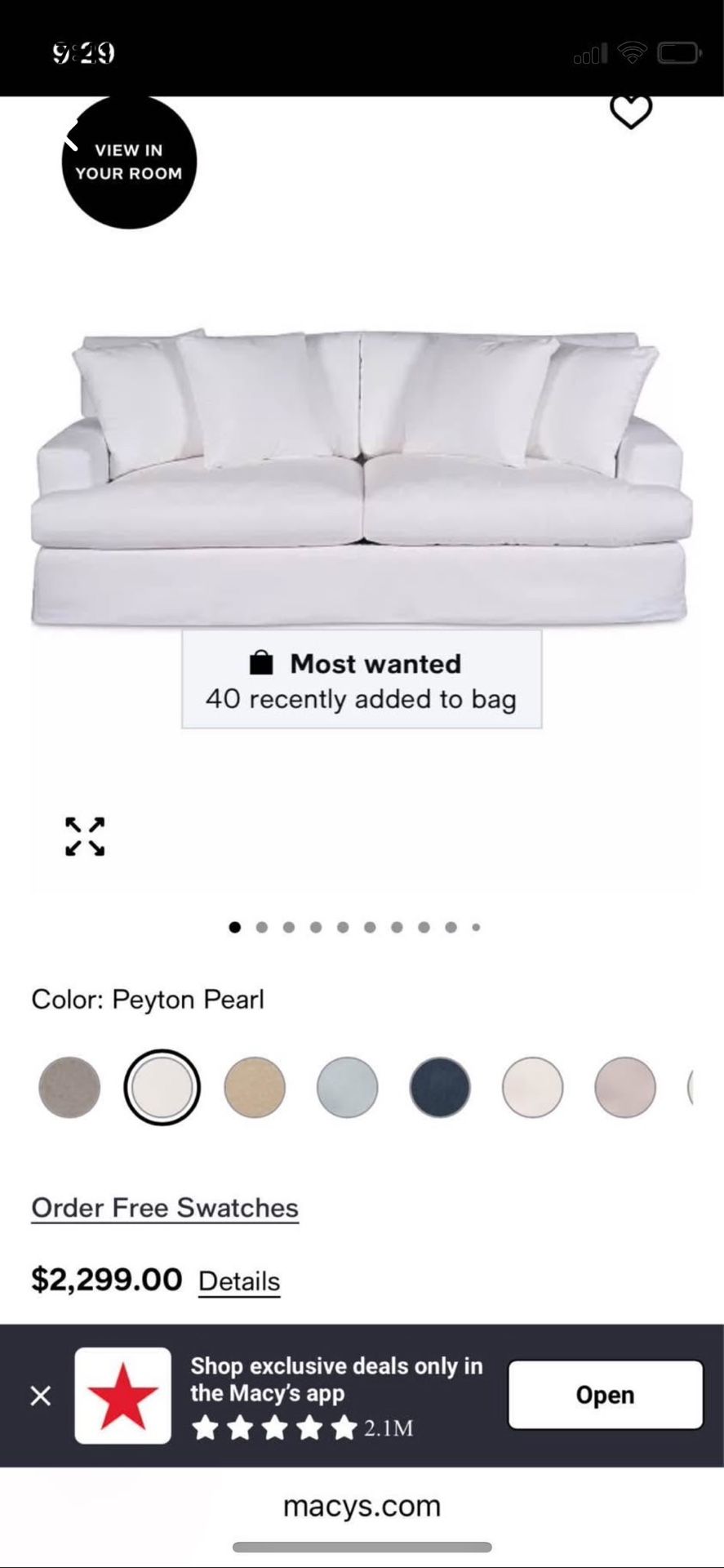
Task: Dismiss the Macy's app banner with the X
Action: pyautogui.click(x=40, y=1395)
